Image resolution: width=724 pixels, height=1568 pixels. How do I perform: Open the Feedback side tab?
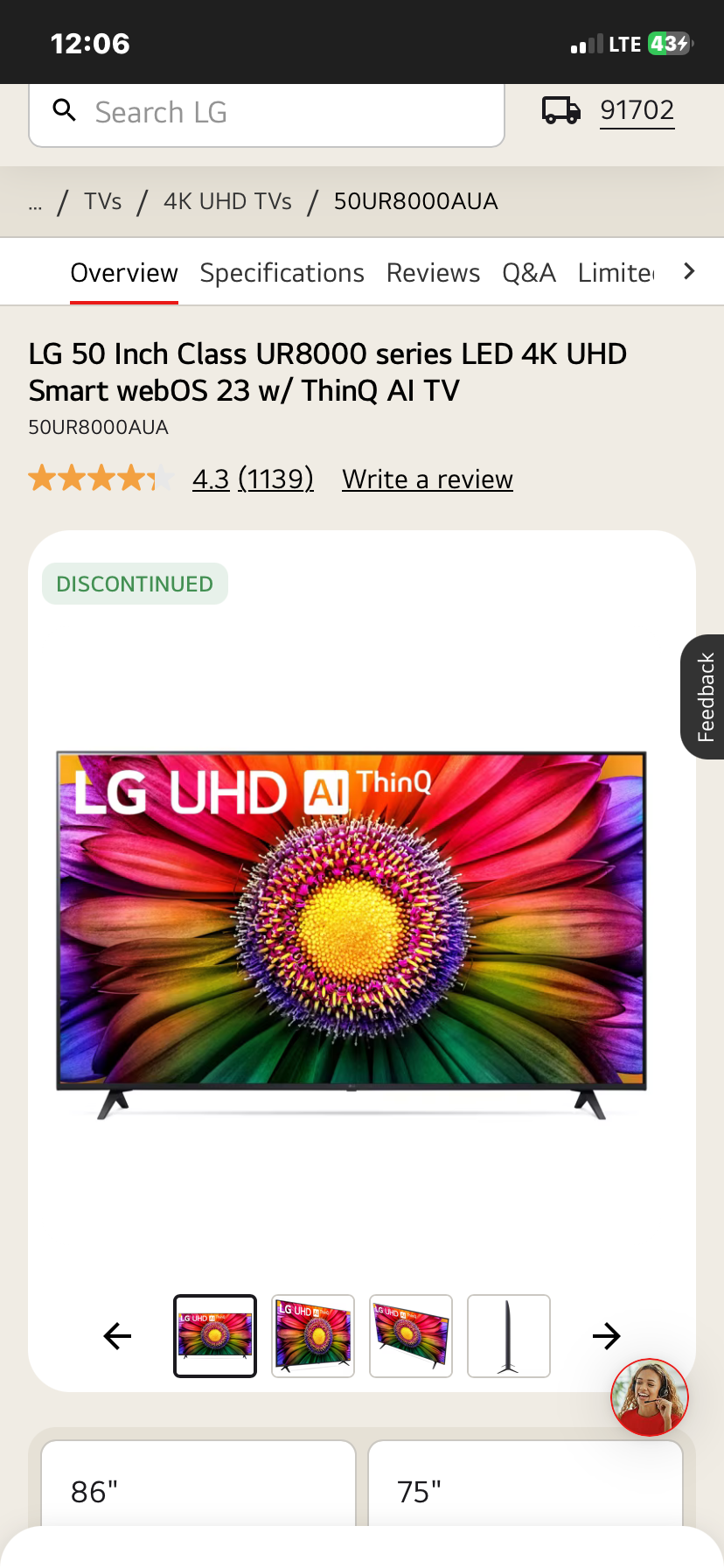(705, 696)
